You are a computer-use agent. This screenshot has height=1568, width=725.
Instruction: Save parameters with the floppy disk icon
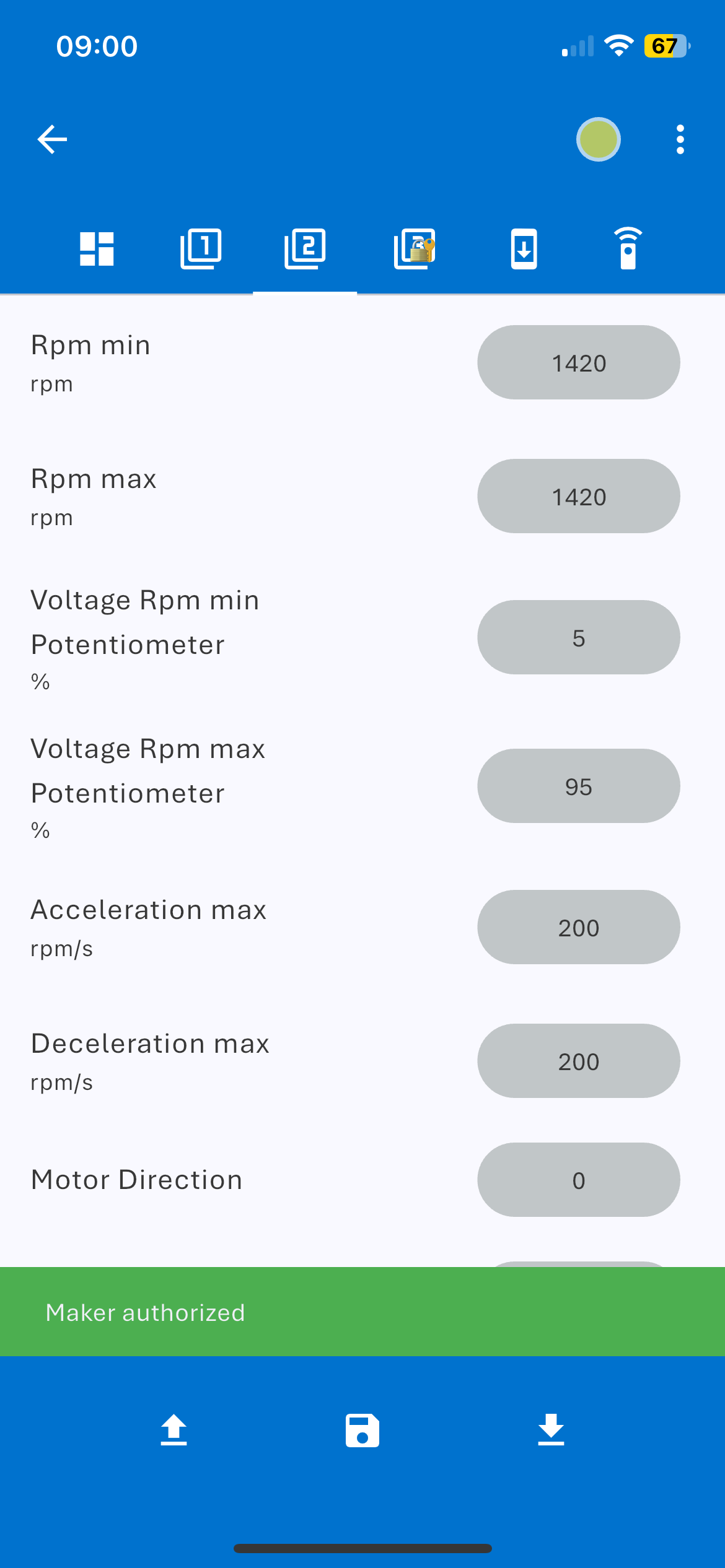362,1430
